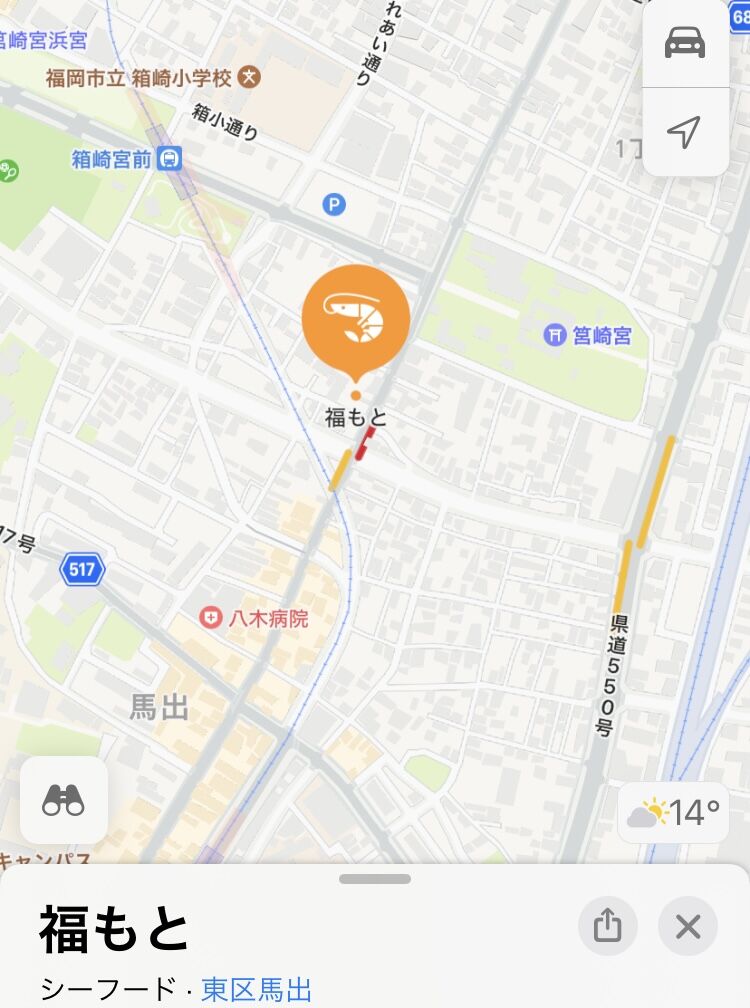
Task: Close the 福もと place card
Action: [688, 926]
